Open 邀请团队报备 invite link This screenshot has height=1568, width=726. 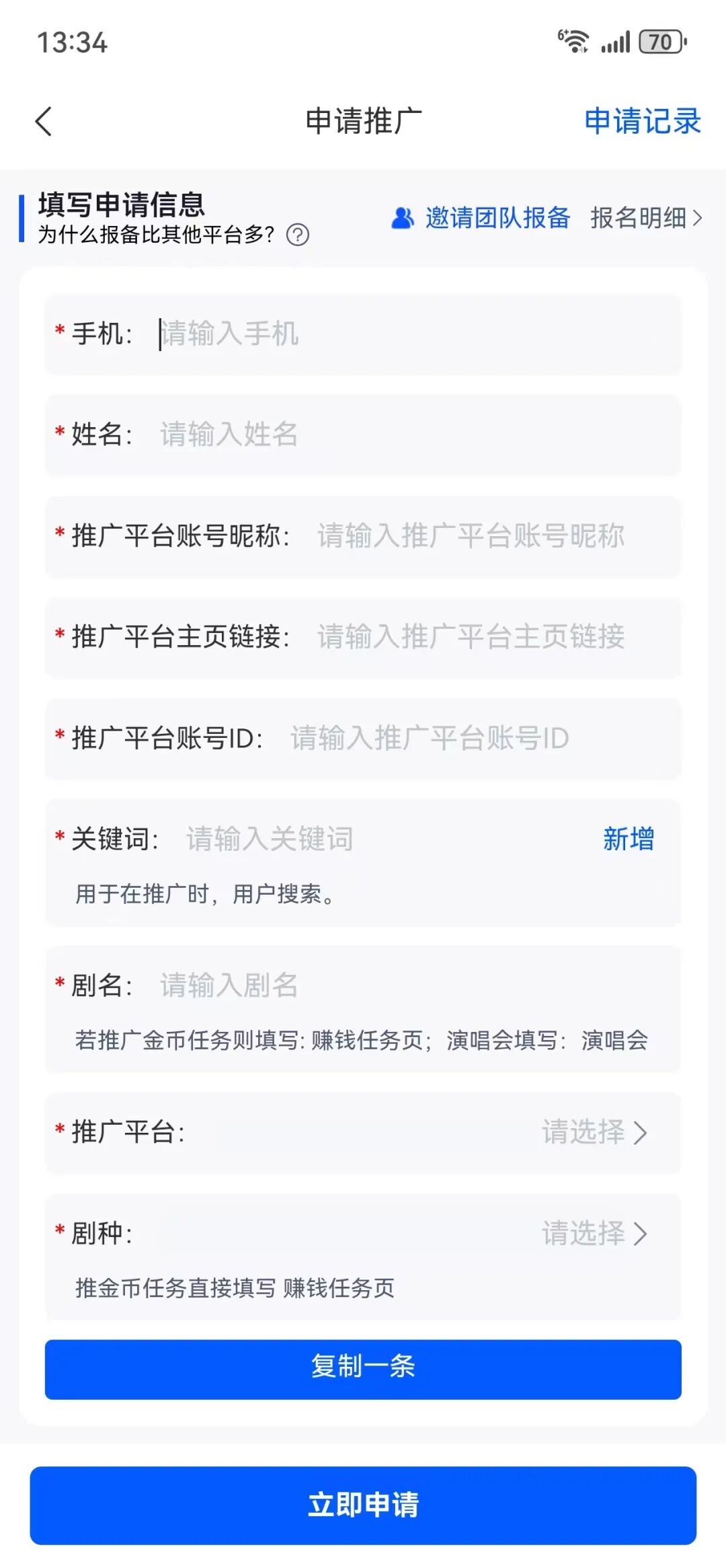pos(481,218)
